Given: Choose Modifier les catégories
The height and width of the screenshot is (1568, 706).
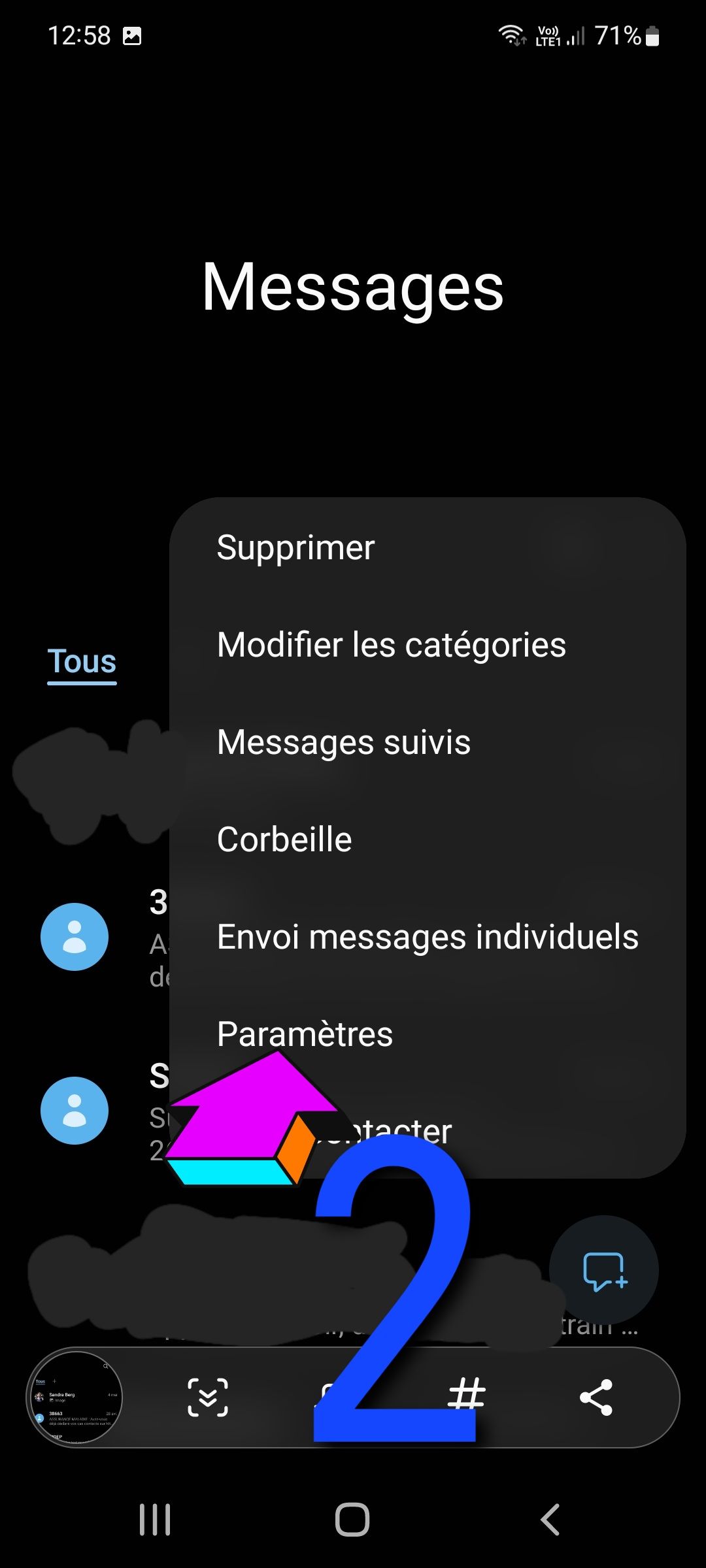Looking at the screenshot, I should [x=390, y=644].
